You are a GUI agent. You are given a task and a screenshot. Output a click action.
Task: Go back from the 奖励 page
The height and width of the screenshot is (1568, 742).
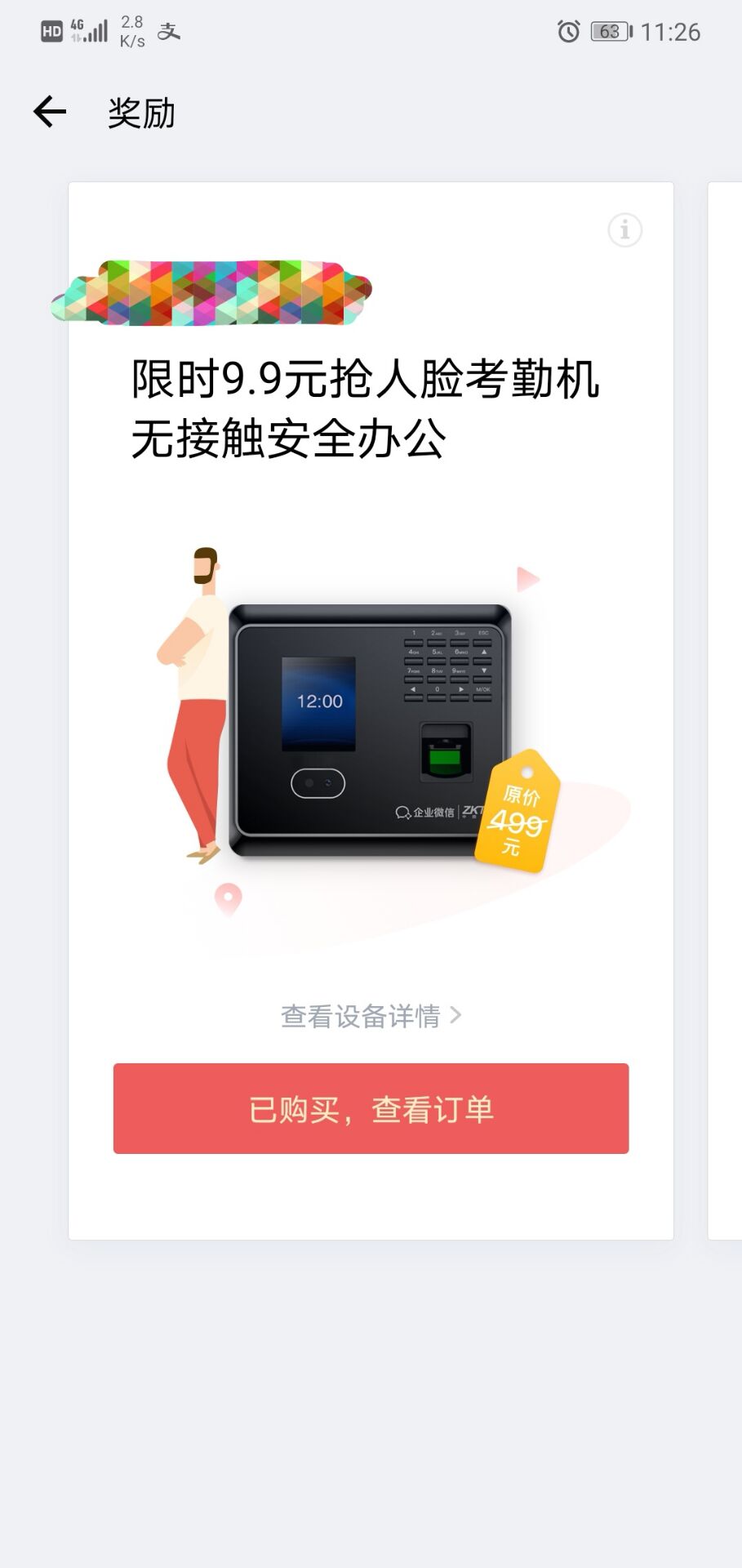click(x=50, y=112)
